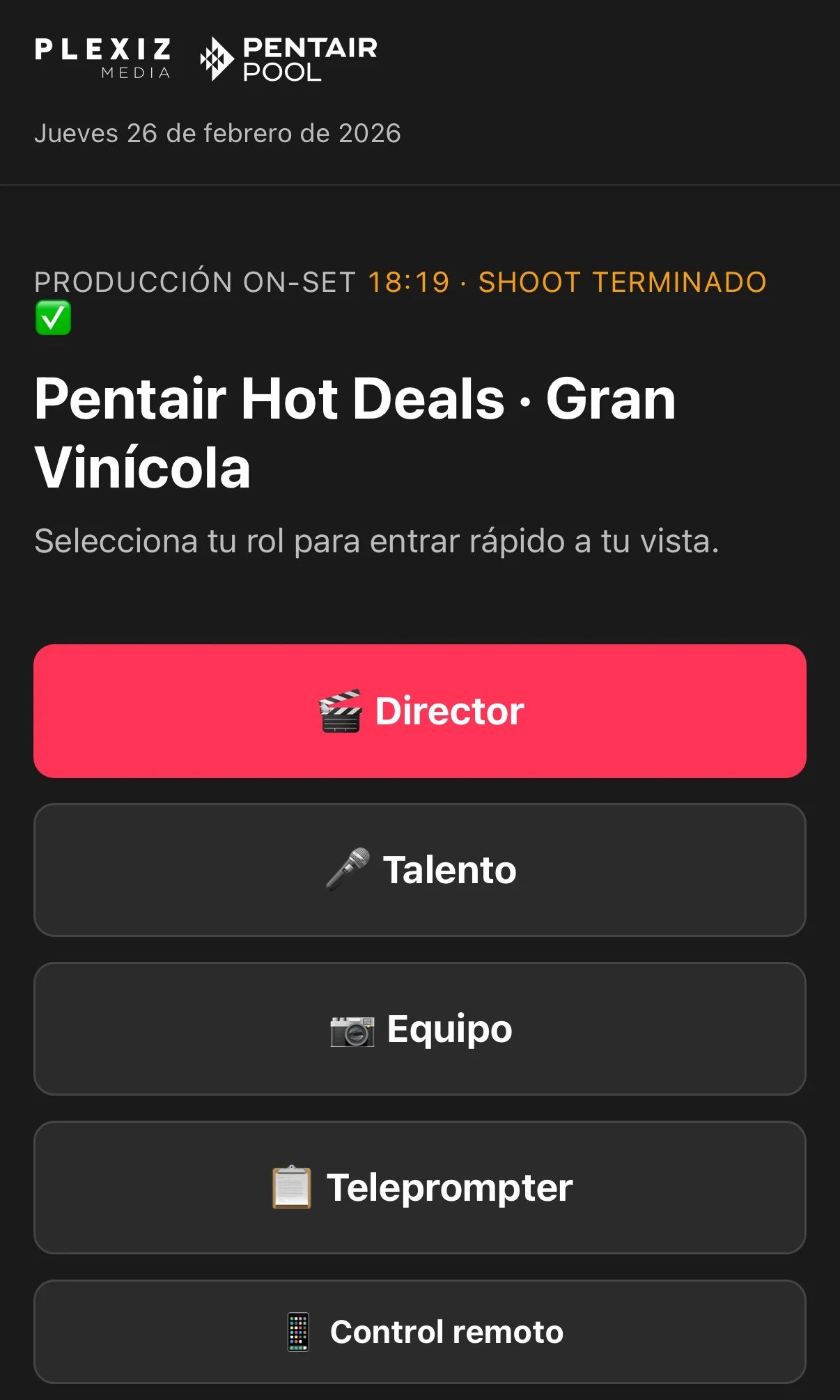Click the Plexiz Media logo
The width and height of the screenshot is (840, 1400).
click(x=103, y=58)
